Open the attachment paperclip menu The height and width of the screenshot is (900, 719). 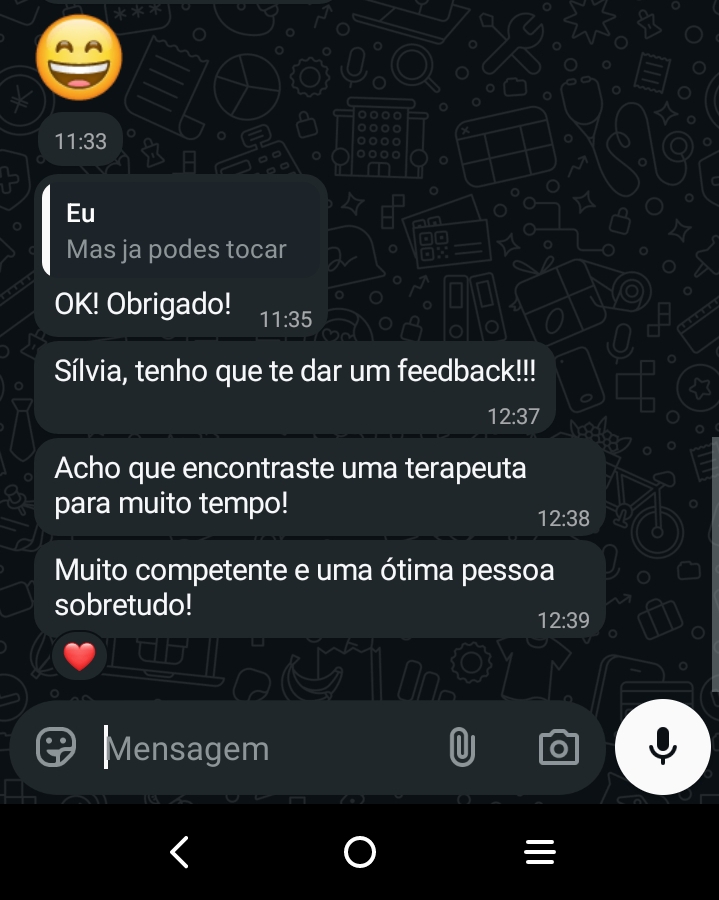461,747
